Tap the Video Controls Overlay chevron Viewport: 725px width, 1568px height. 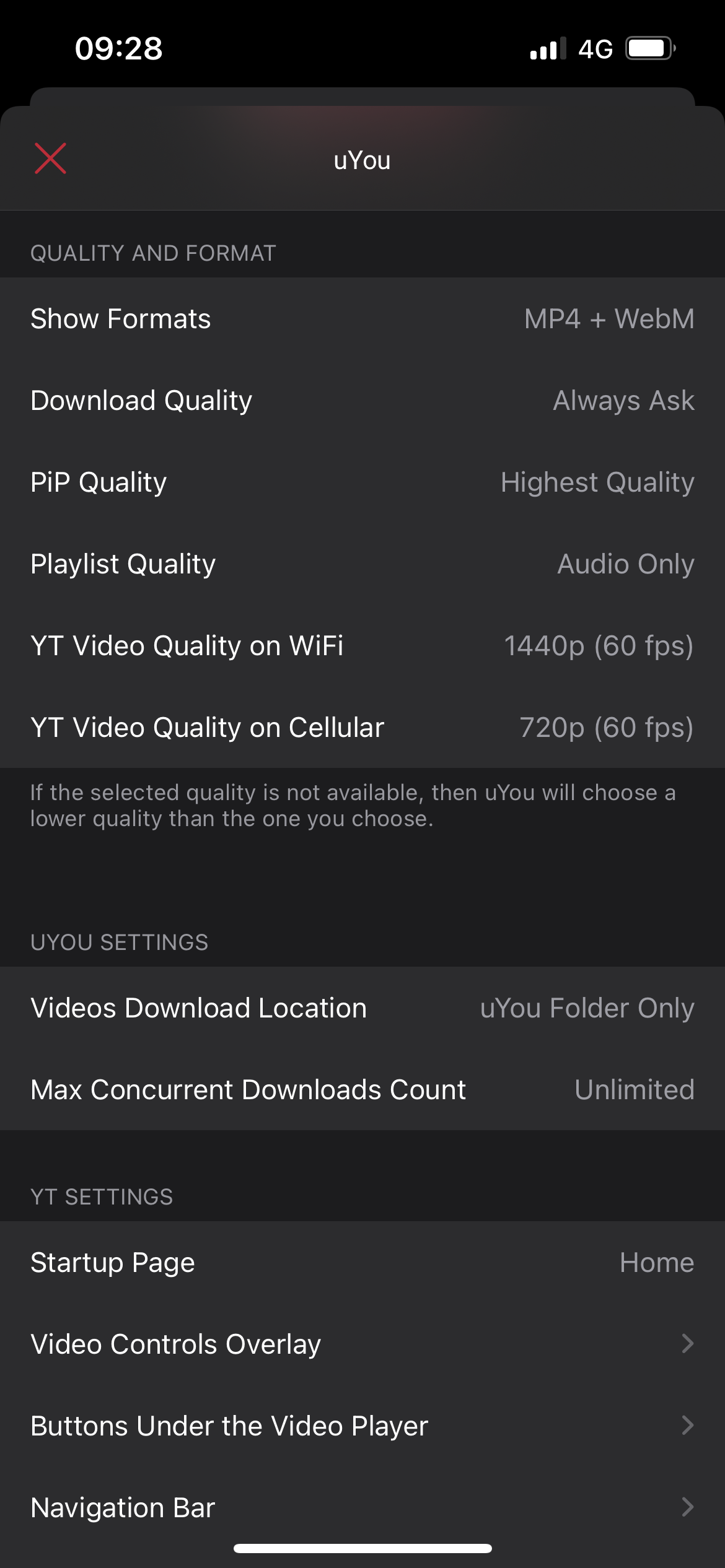pos(688,1344)
